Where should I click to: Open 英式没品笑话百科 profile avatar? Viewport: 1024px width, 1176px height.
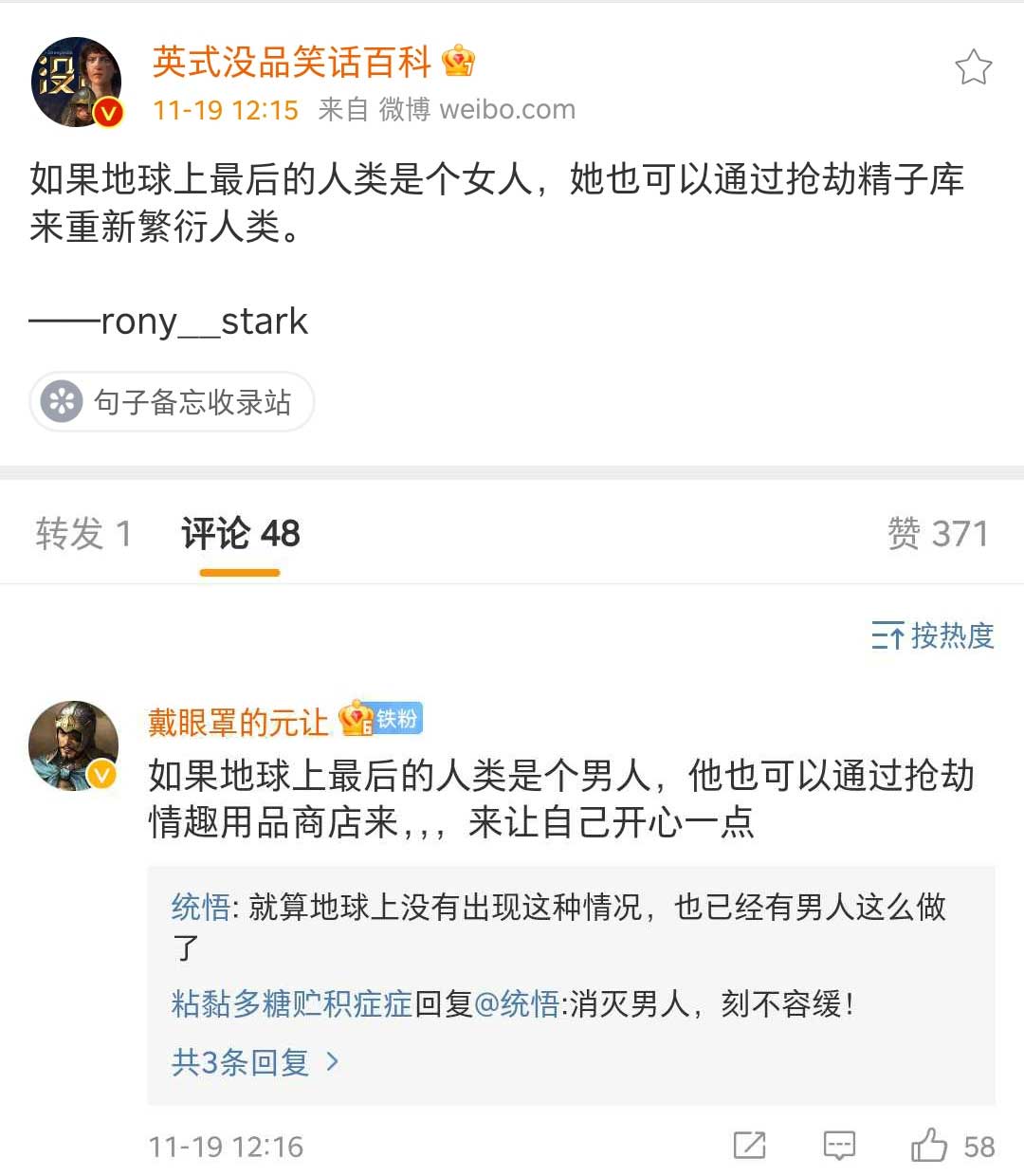pyautogui.click(x=77, y=83)
